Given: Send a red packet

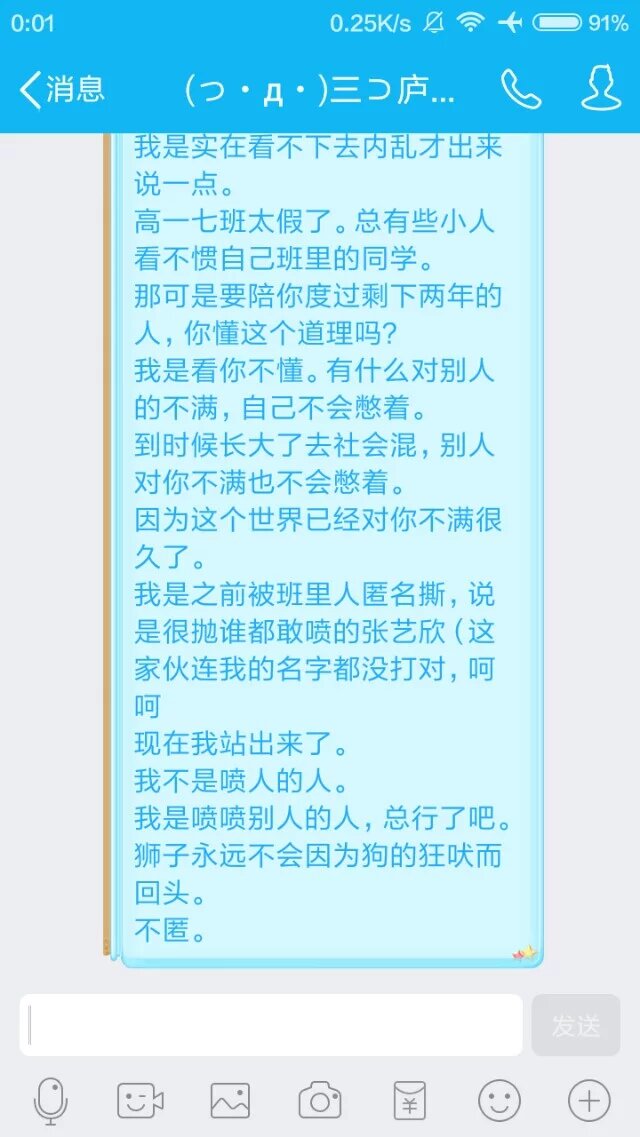Looking at the screenshot, I should [409, 1102].
